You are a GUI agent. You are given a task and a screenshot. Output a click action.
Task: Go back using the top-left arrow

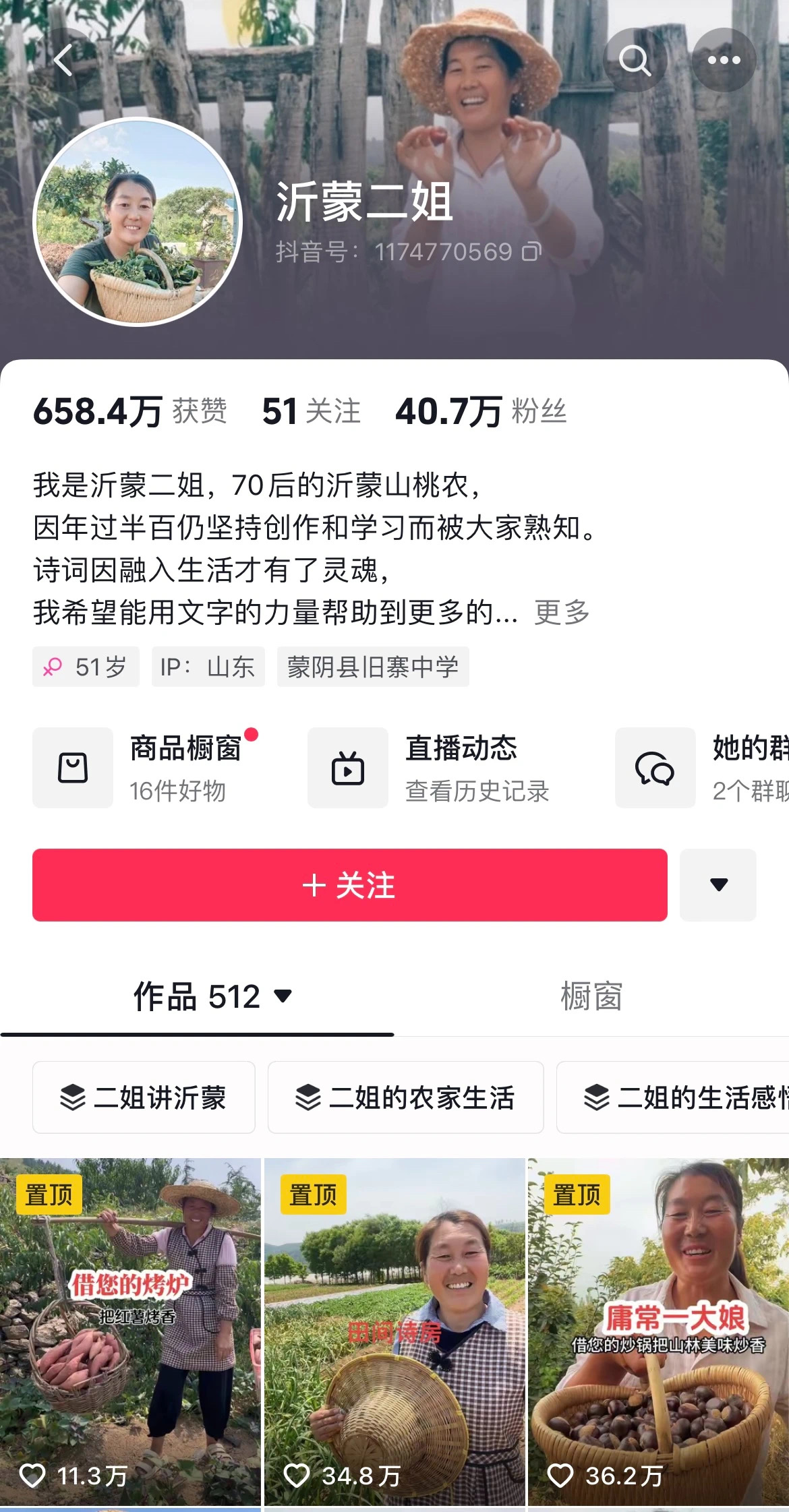click(63, 61)
